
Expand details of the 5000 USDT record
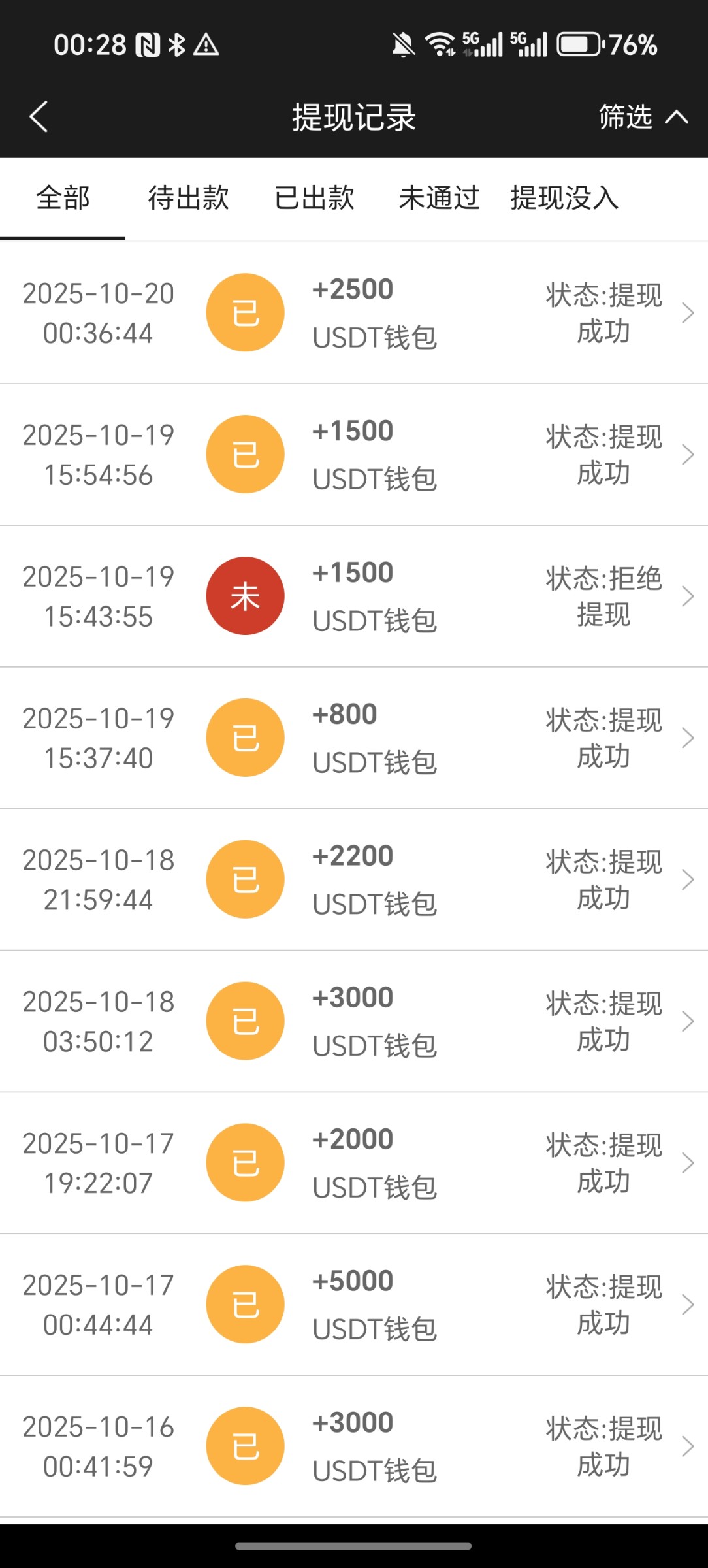click(688, 1303)
